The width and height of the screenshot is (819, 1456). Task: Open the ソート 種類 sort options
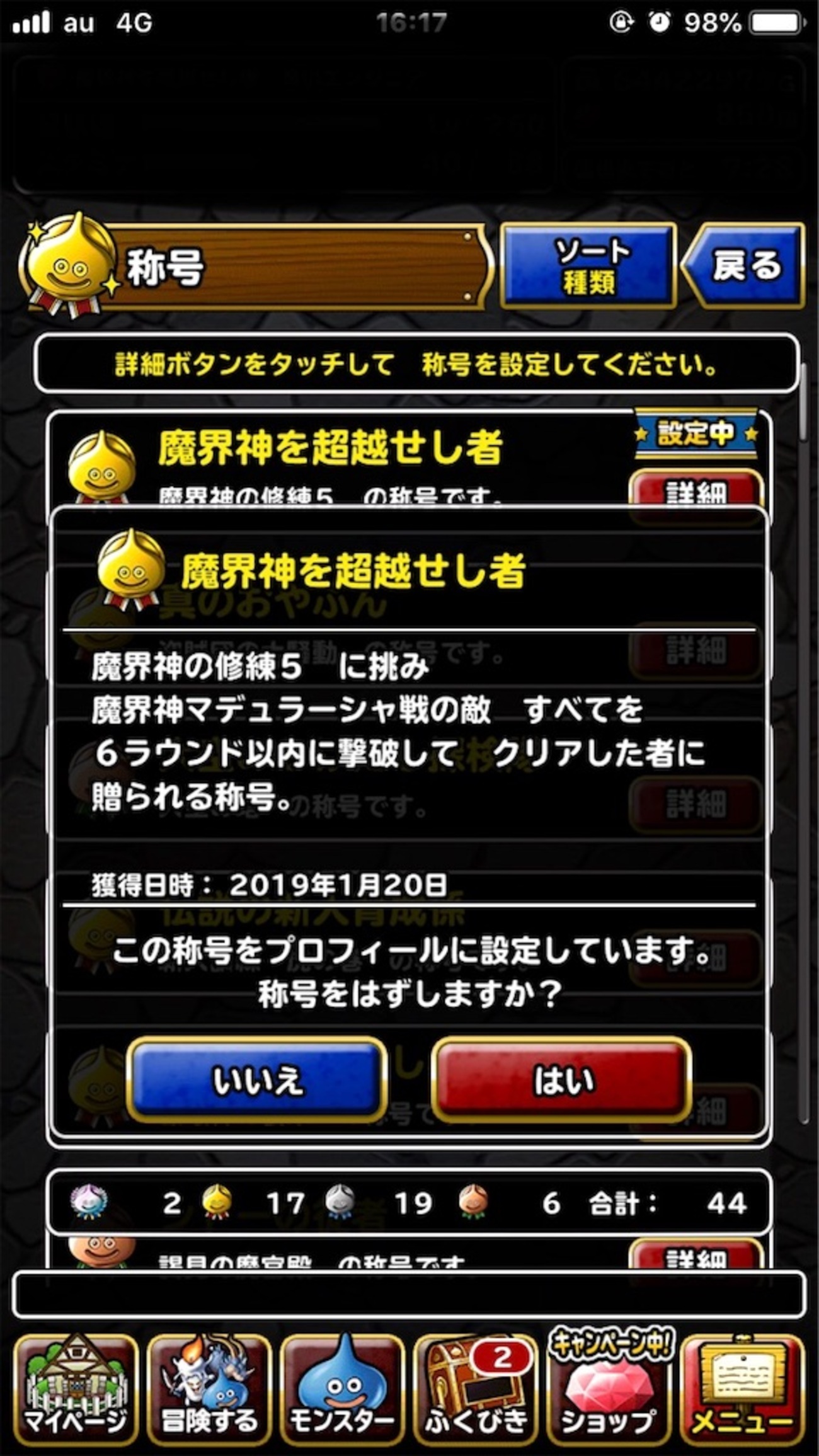pos(588,265)
